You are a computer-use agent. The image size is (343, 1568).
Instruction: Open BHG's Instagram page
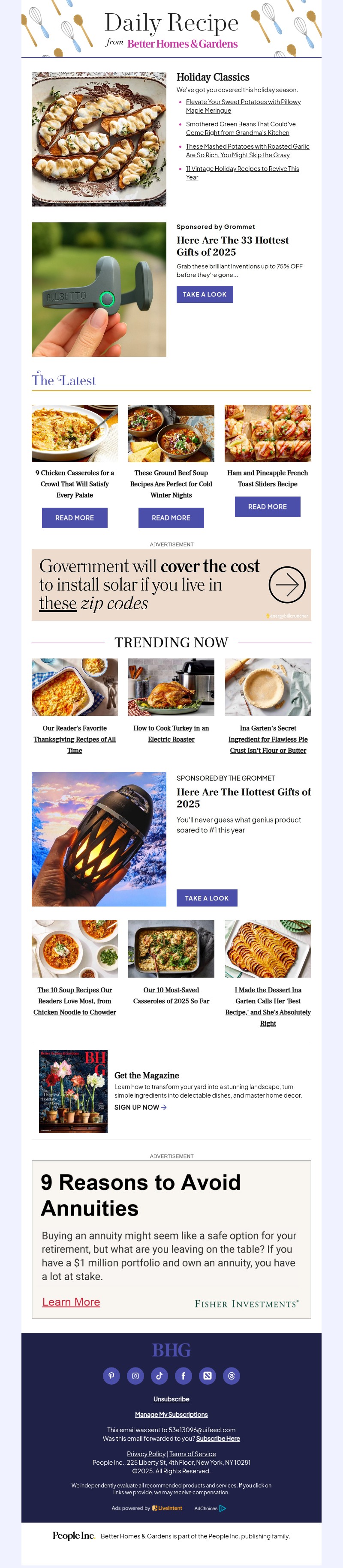pyautogui.click(x=135, y=1375)
